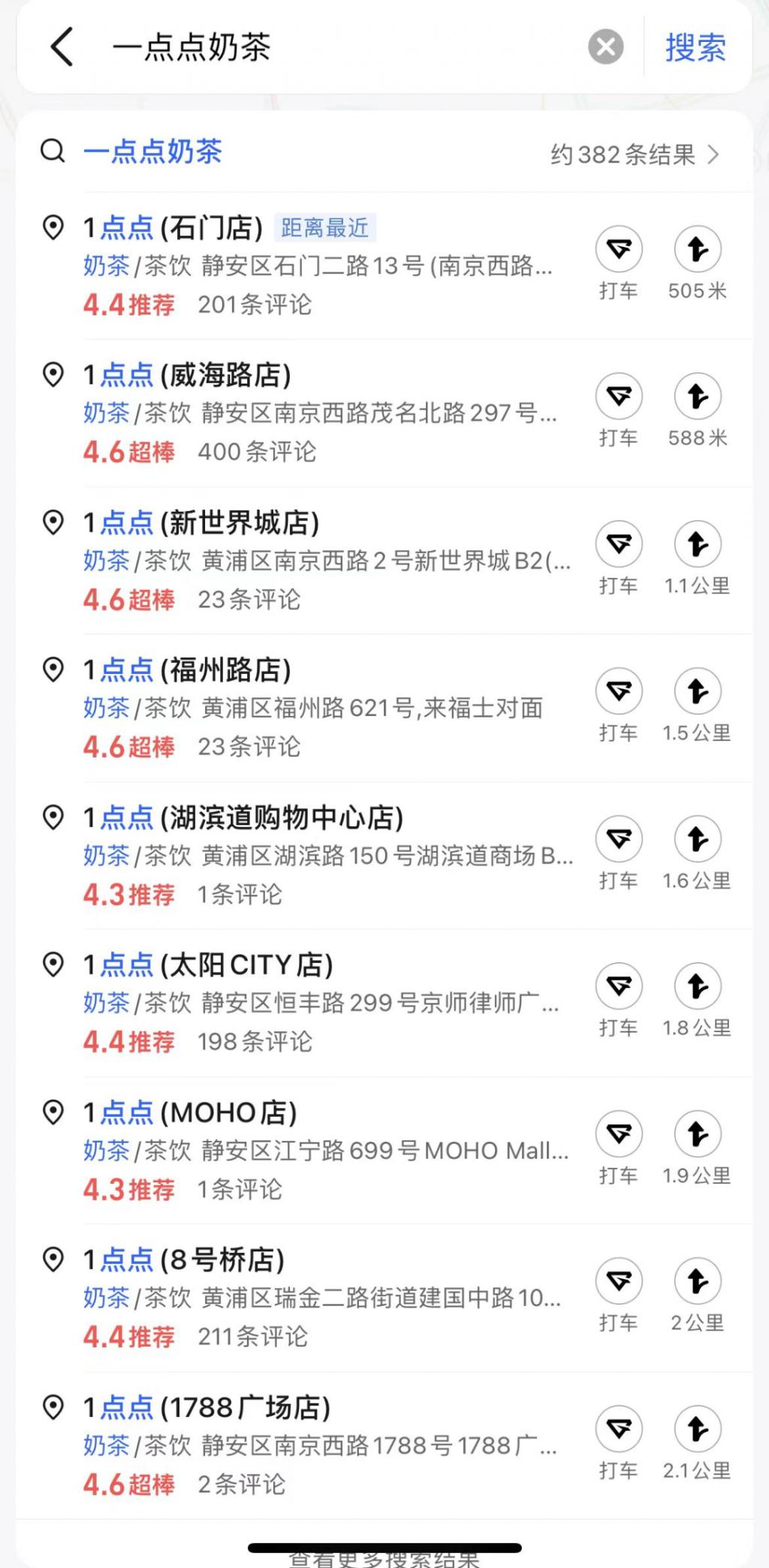This screenshot has height=1568, width=769.
Task: Tap the 搜索 button
Action: [x=695, y=47]
